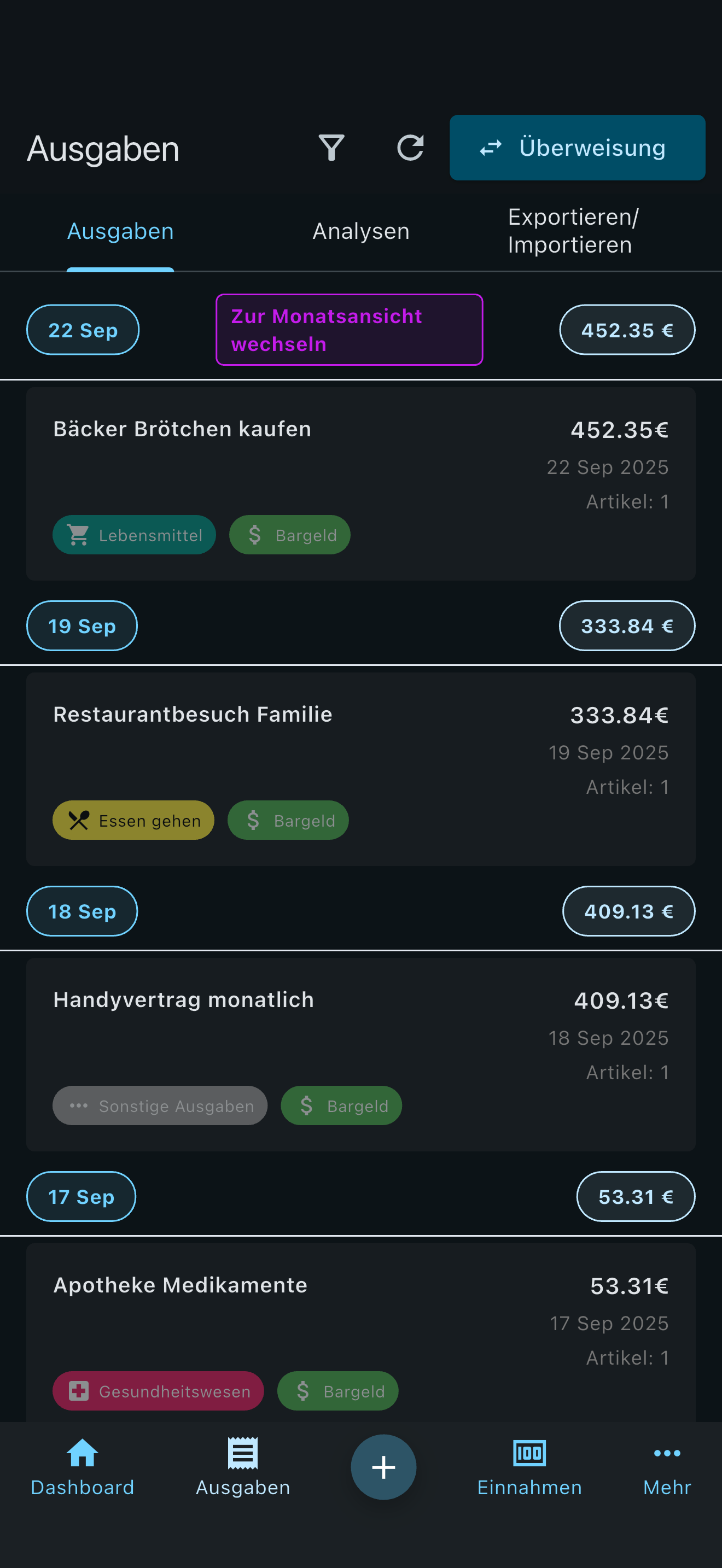Select the Gesundheitswesen category tag
The width and height of the screenshot is (722, 1568).
(158, 1390)
